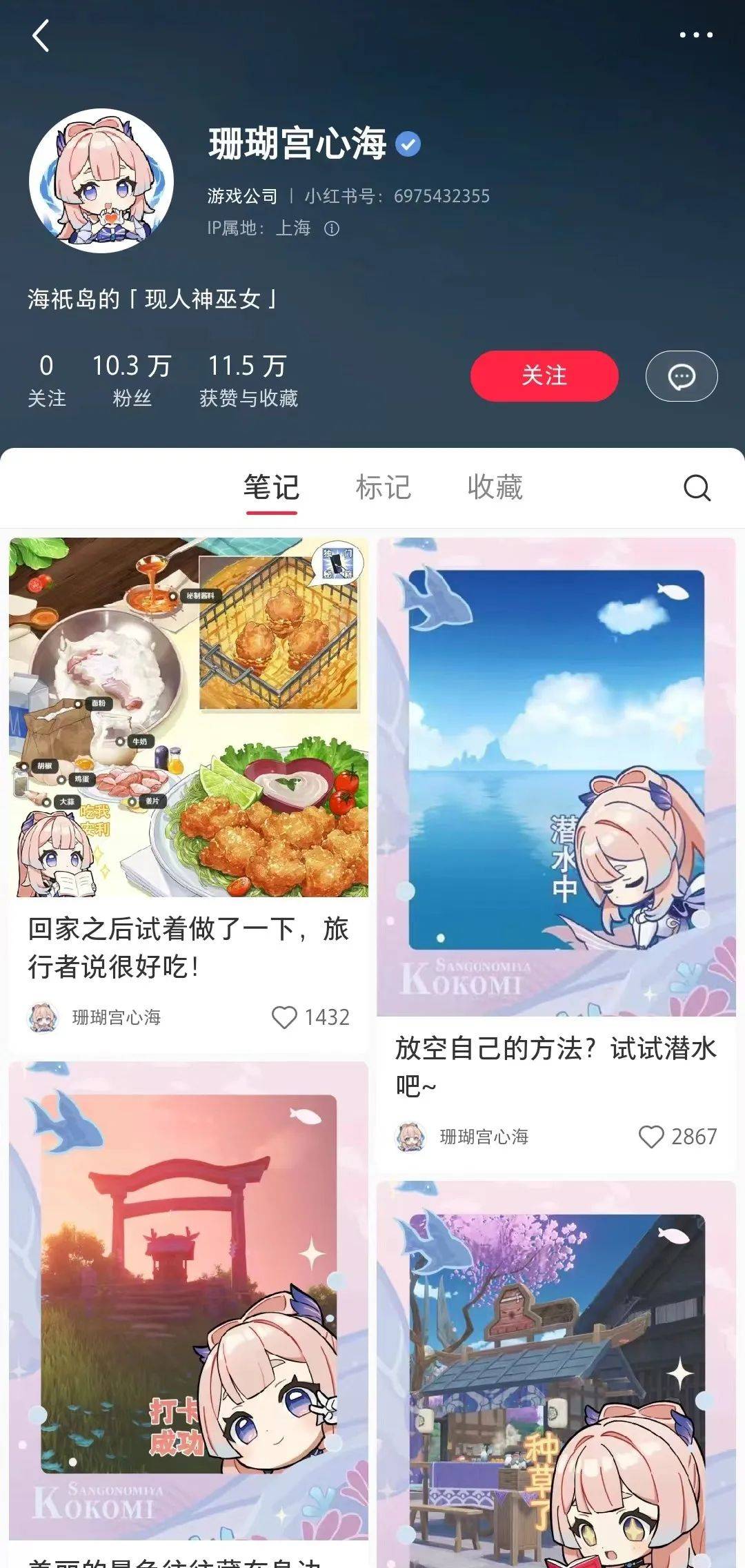The height and width of the screenshot is (1568, 745).
Task: Tap the red 关注 follow button
Action: click(544, 375)
